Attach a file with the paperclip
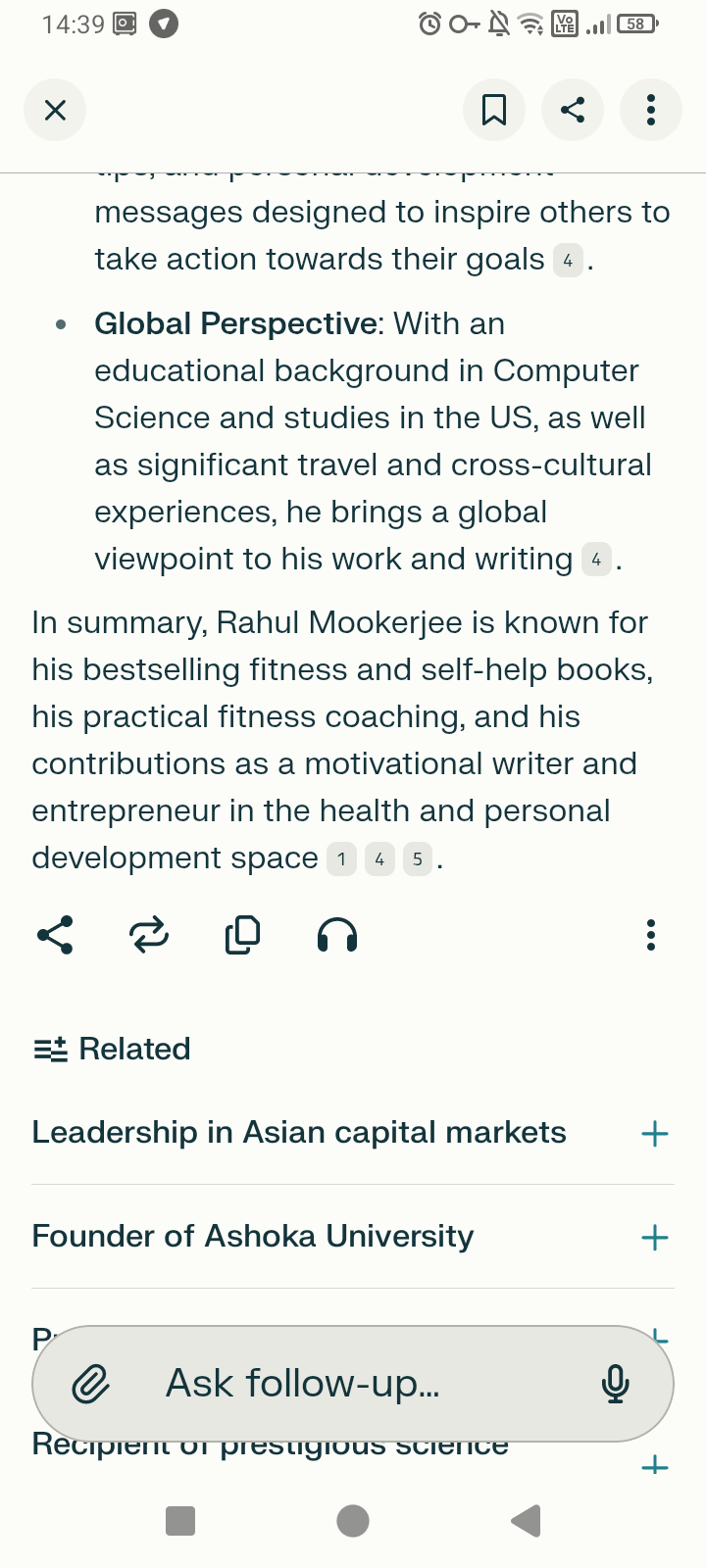The image size is (706, 1568). (91, 1384)
